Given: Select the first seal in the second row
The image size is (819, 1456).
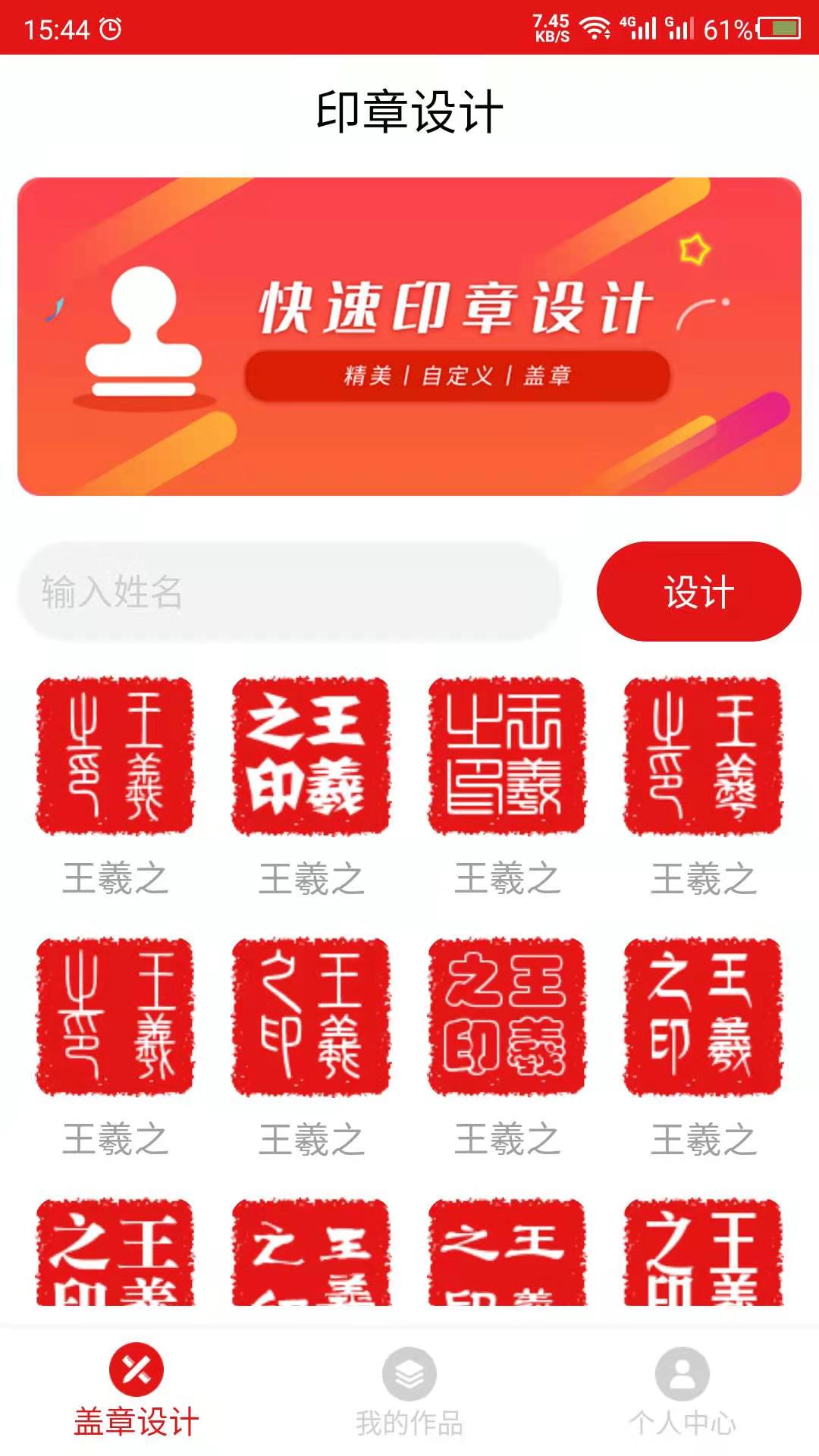Looking at the screenshot, I should (115, 1017).
